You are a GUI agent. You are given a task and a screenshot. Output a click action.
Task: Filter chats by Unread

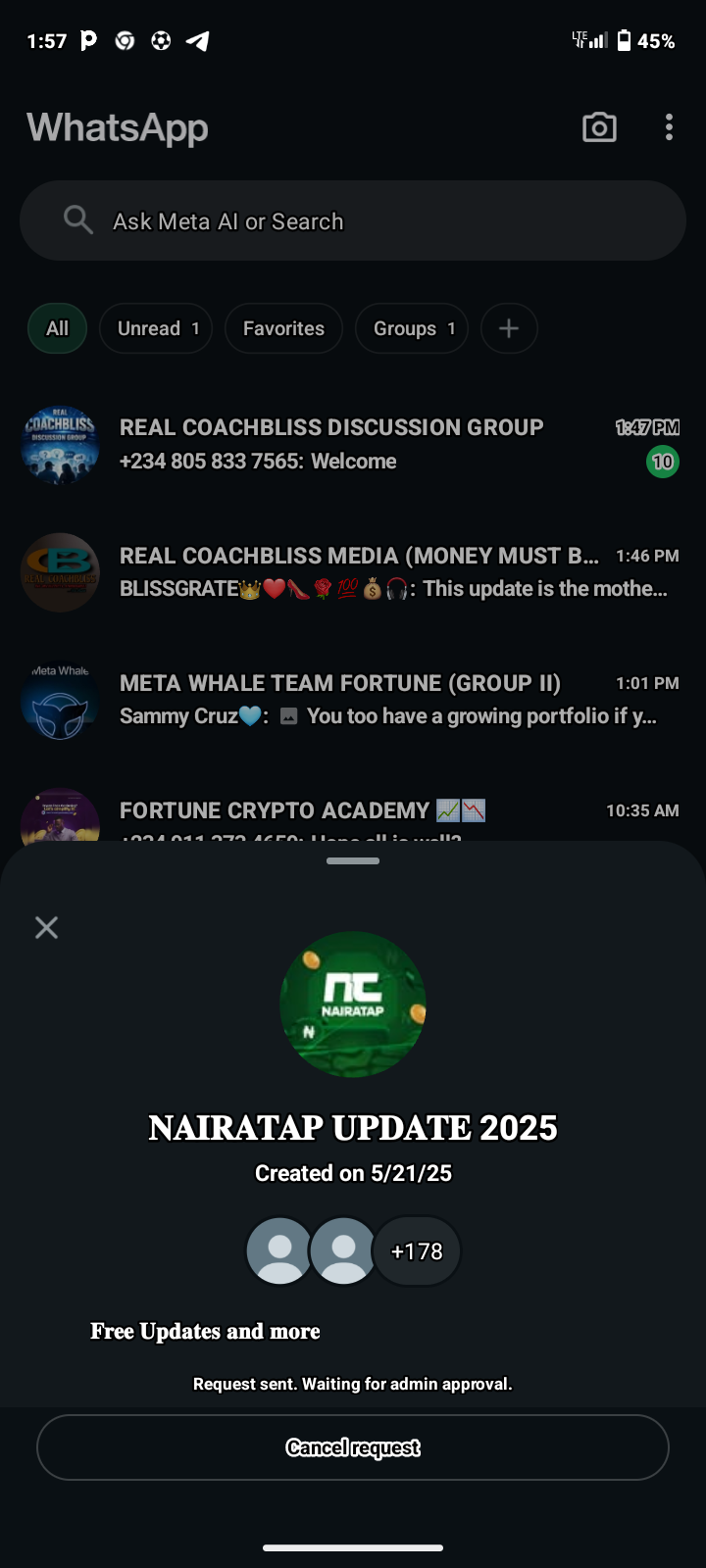(157, 328)
